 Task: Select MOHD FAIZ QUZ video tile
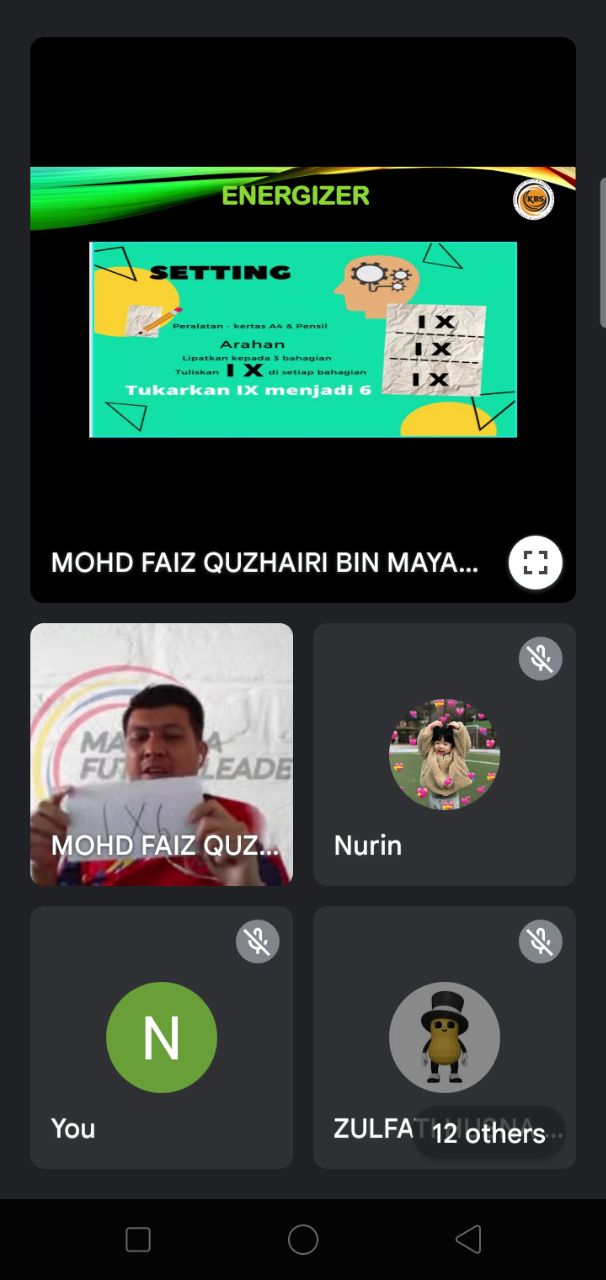[161, 754]
